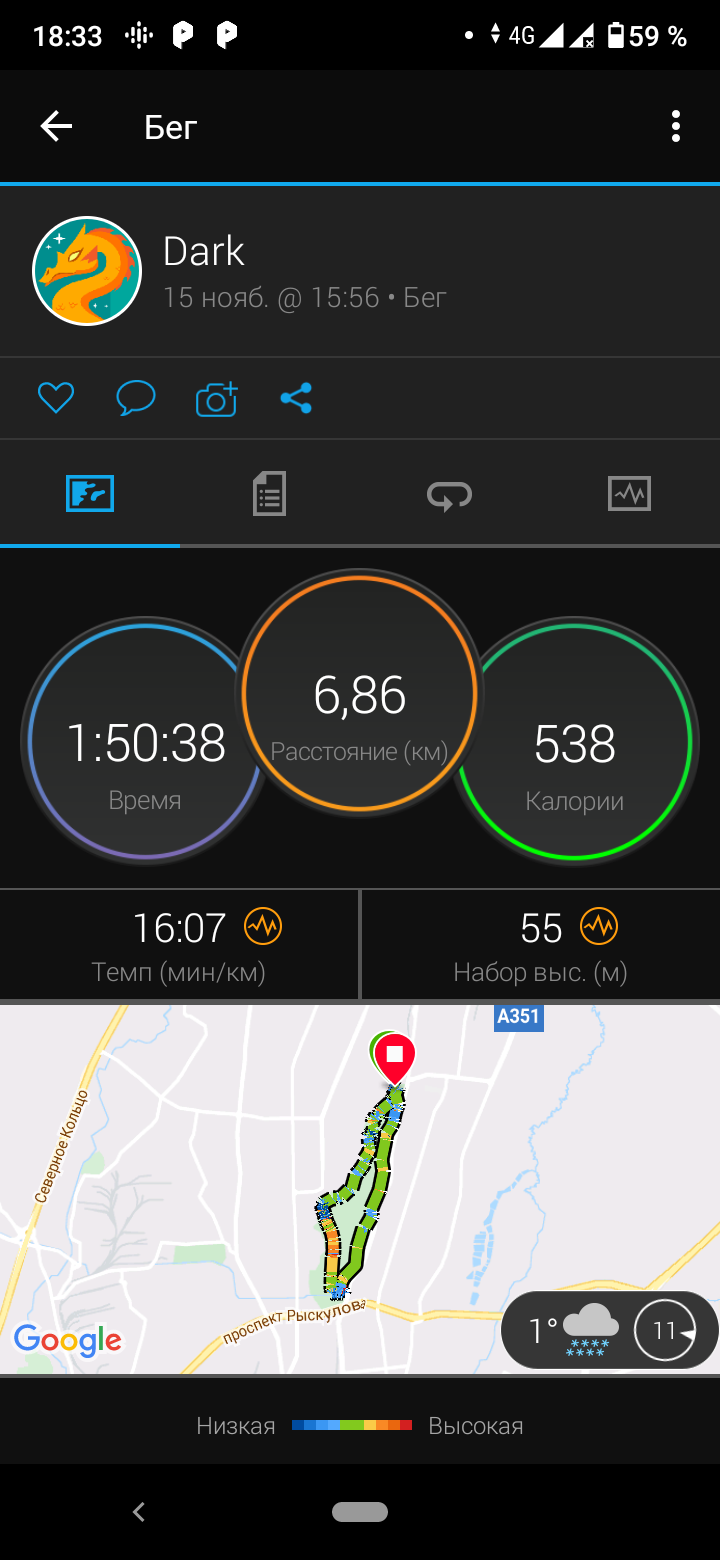Switch to the charts tab
The image size is (720, 1560).
click(629, 494)
